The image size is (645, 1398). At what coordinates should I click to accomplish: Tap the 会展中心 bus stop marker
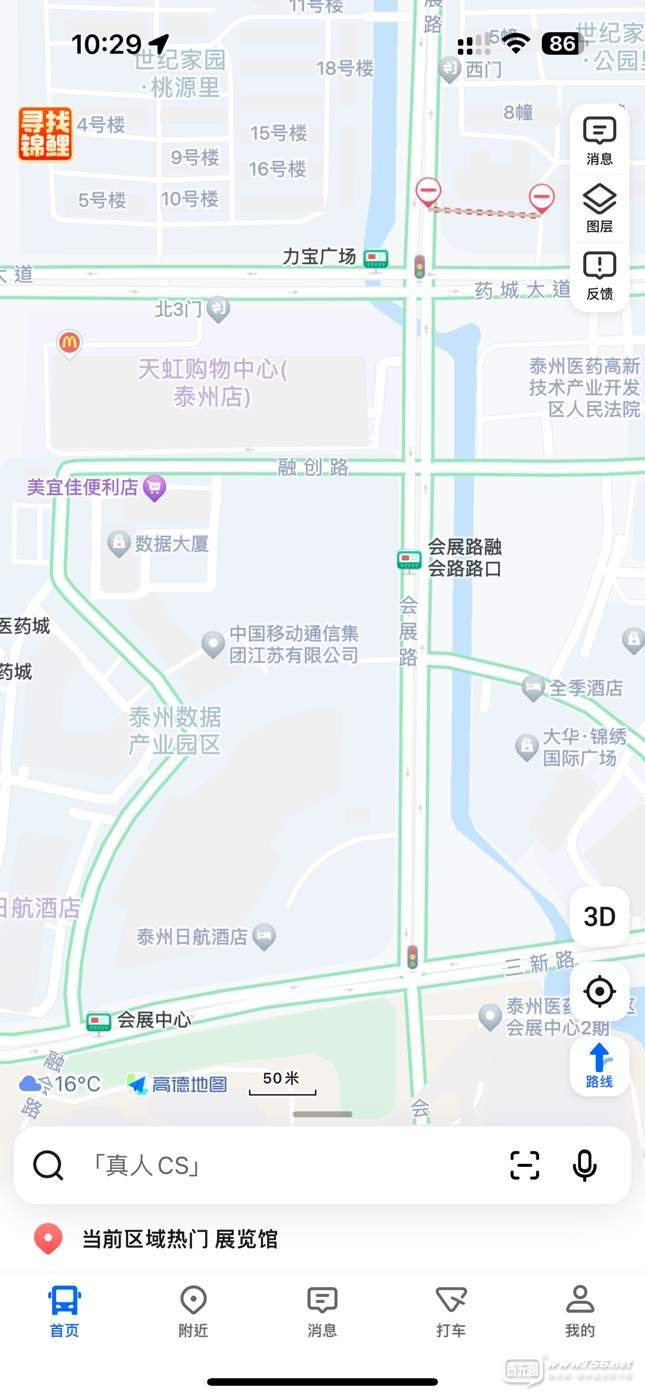click(98, 1021)
